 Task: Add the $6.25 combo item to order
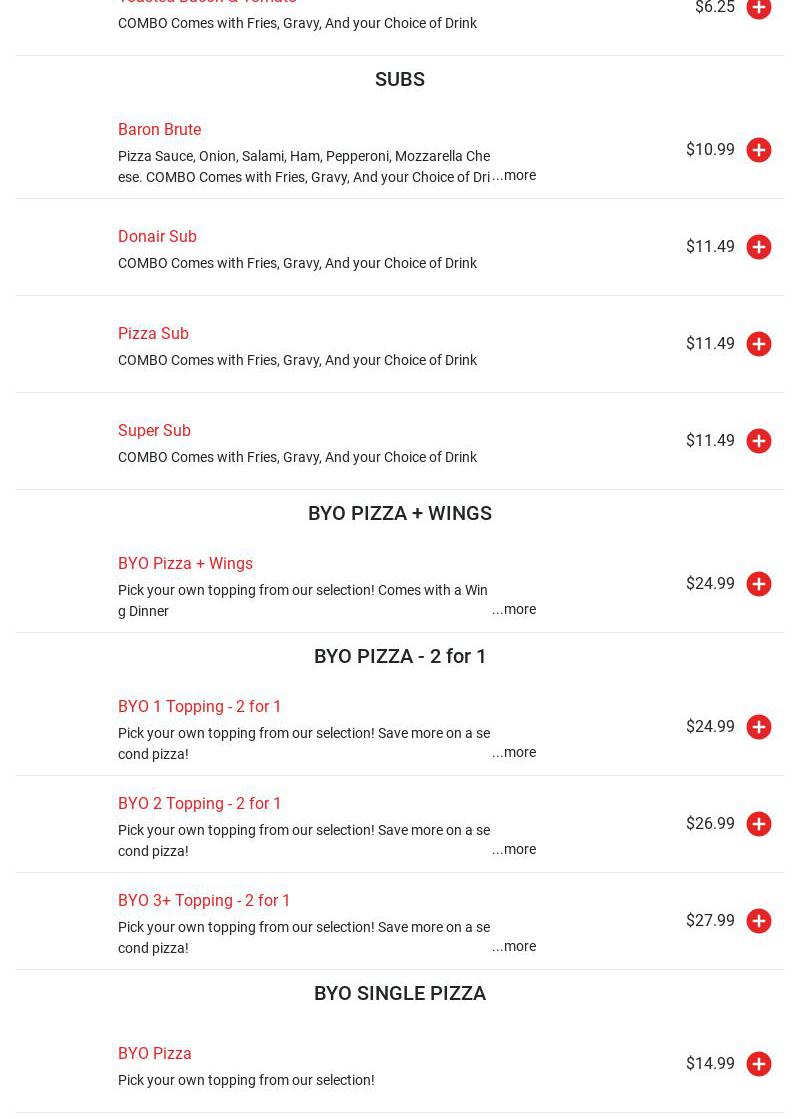point(759,8)
